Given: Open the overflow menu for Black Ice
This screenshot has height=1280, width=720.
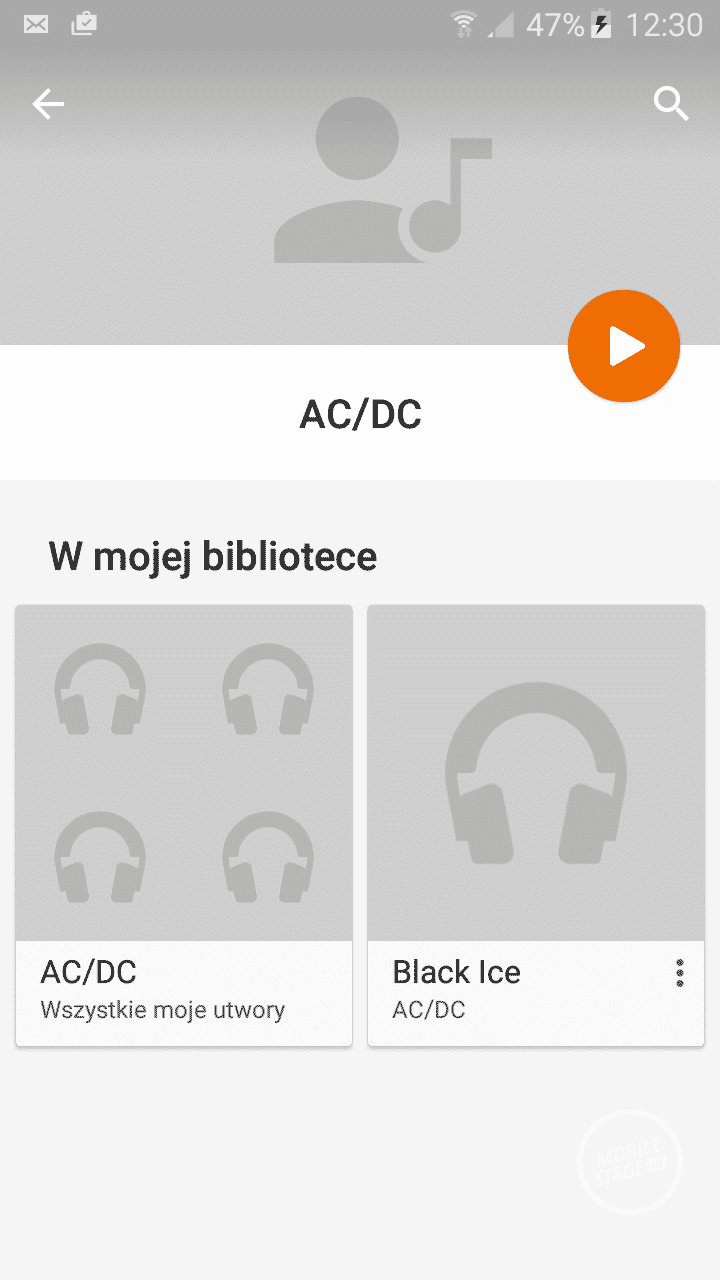Looking at the screenshot, I should [x=680, y=973].
